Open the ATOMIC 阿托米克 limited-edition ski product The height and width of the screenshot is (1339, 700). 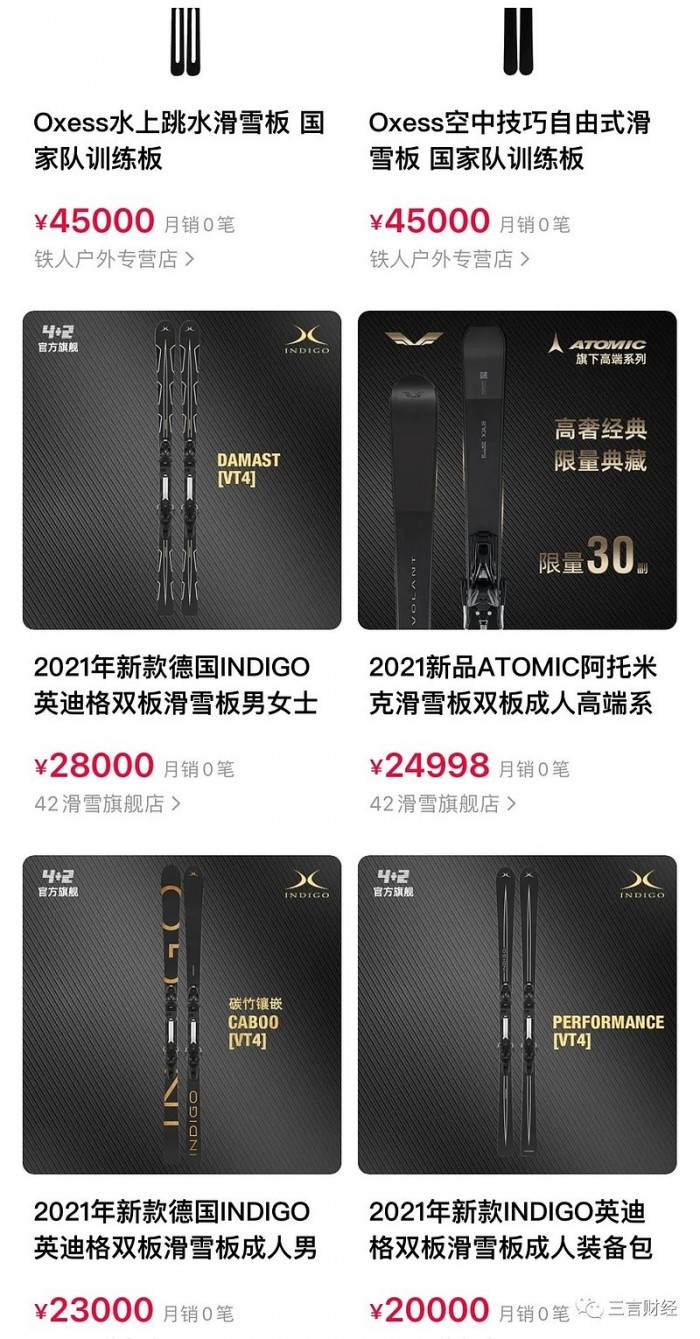pos(517,470)
